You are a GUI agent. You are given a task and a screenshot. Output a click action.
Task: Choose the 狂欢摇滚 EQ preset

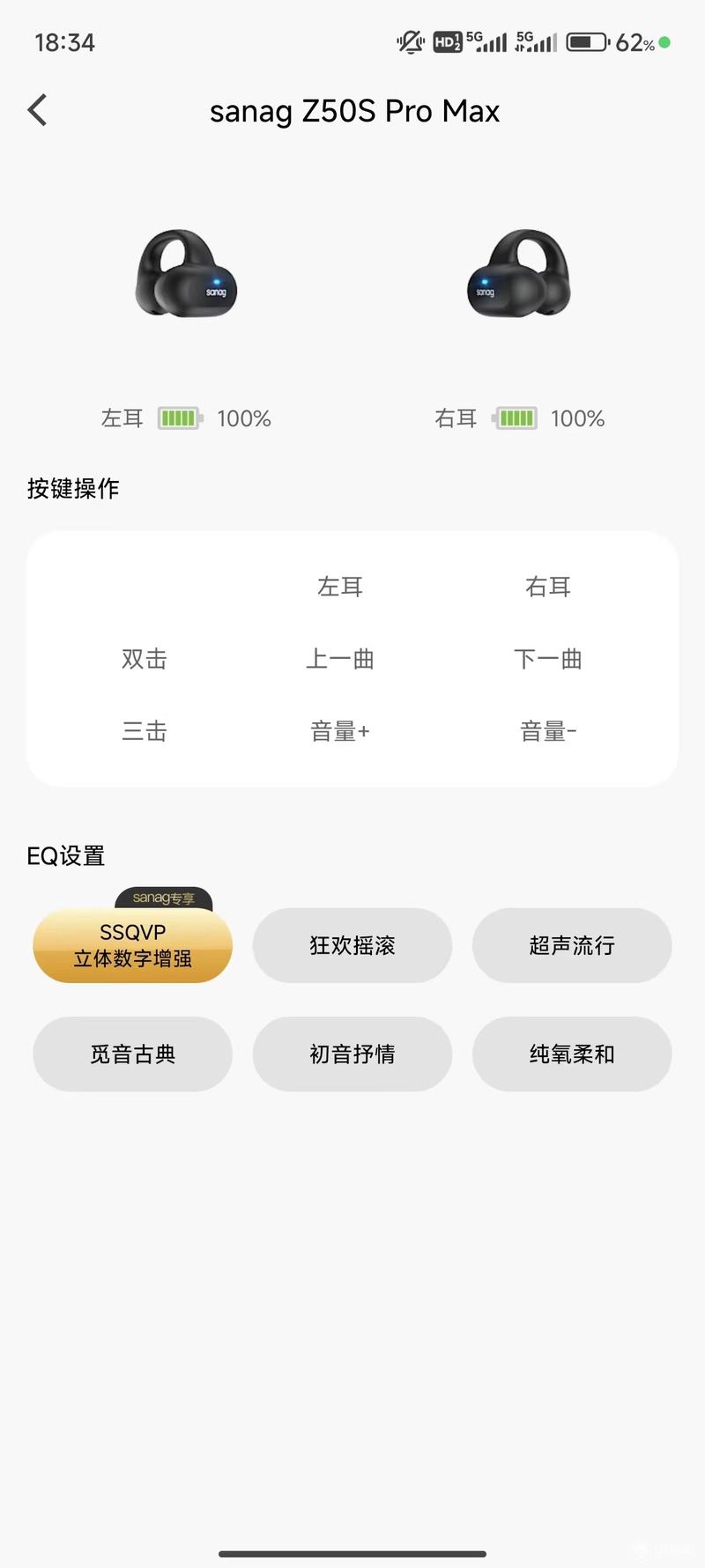point(352,945)
